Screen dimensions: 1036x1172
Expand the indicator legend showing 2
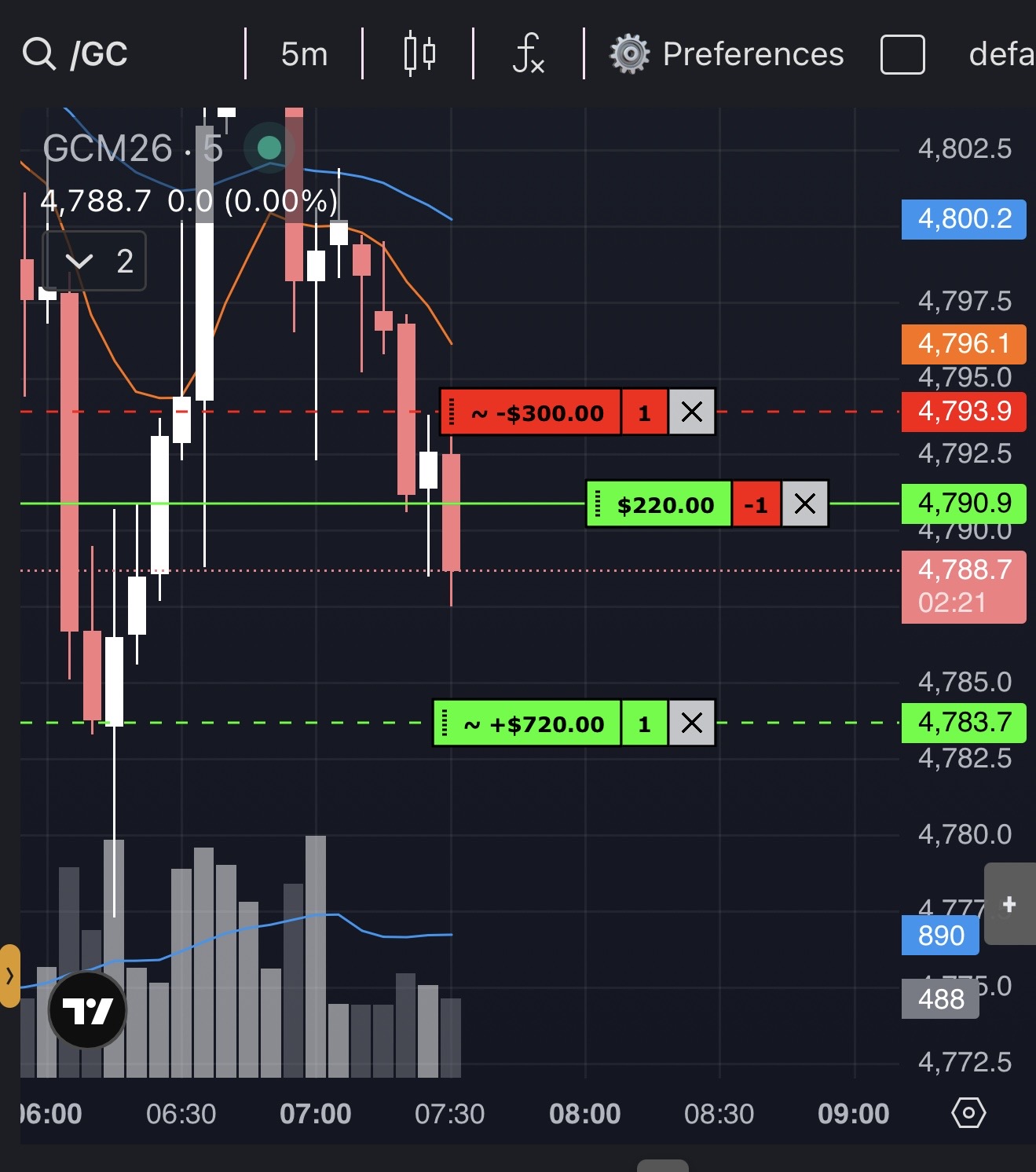tap(95, 261)
